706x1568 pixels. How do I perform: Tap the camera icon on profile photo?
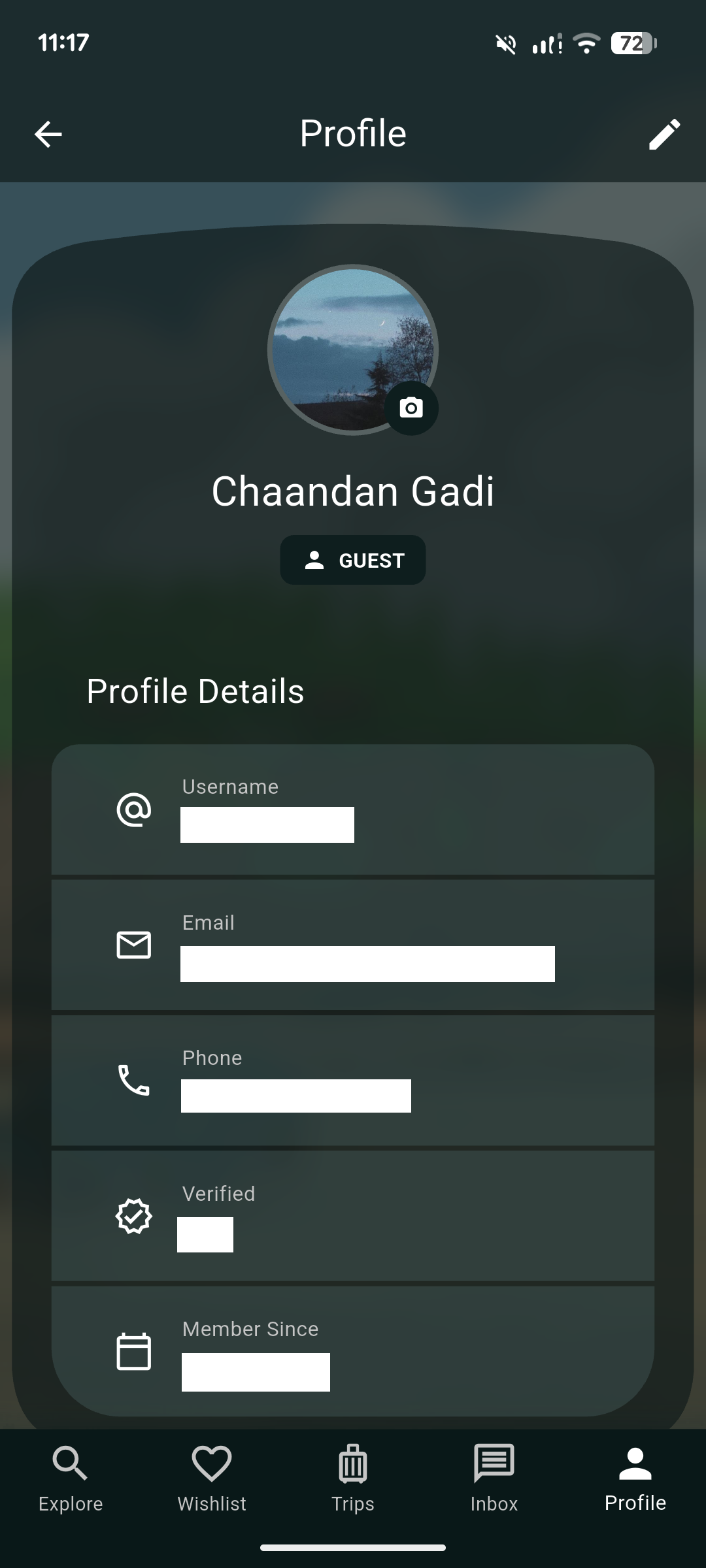point(411,407)
